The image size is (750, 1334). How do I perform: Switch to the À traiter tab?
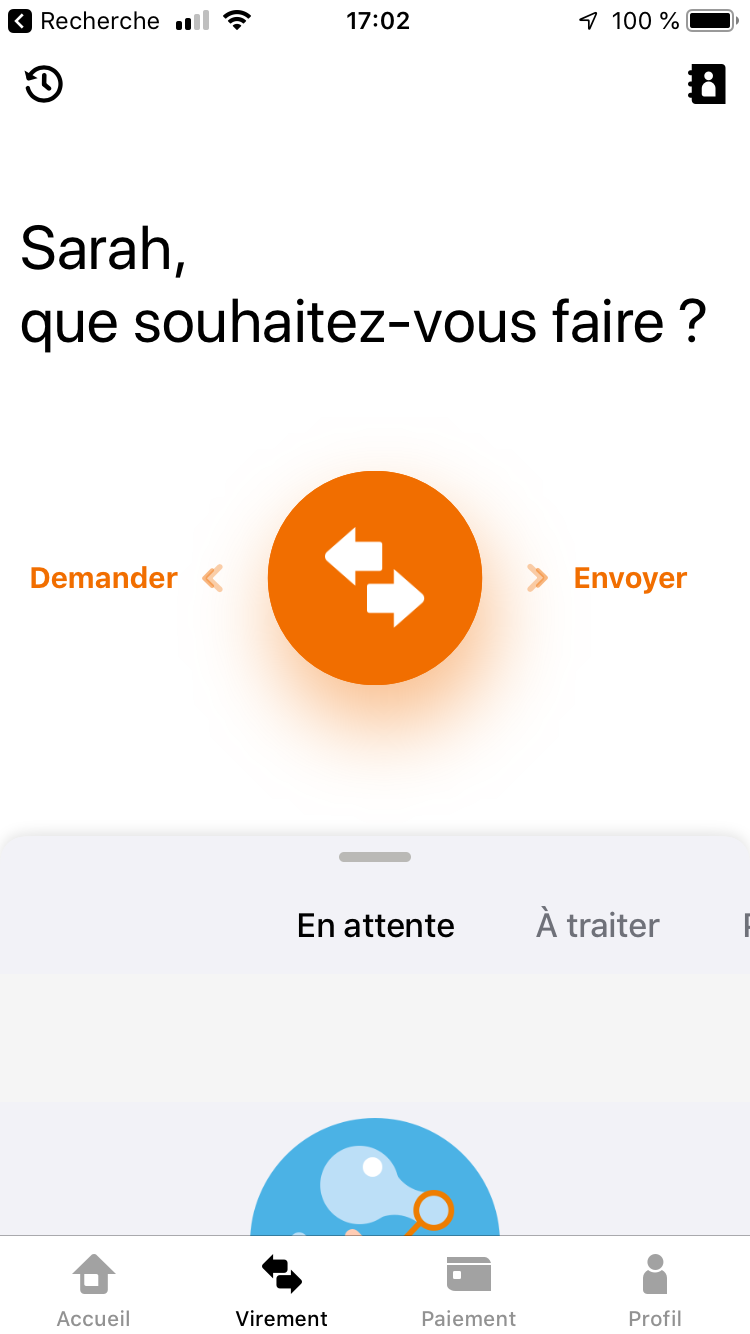coord(598,926)
